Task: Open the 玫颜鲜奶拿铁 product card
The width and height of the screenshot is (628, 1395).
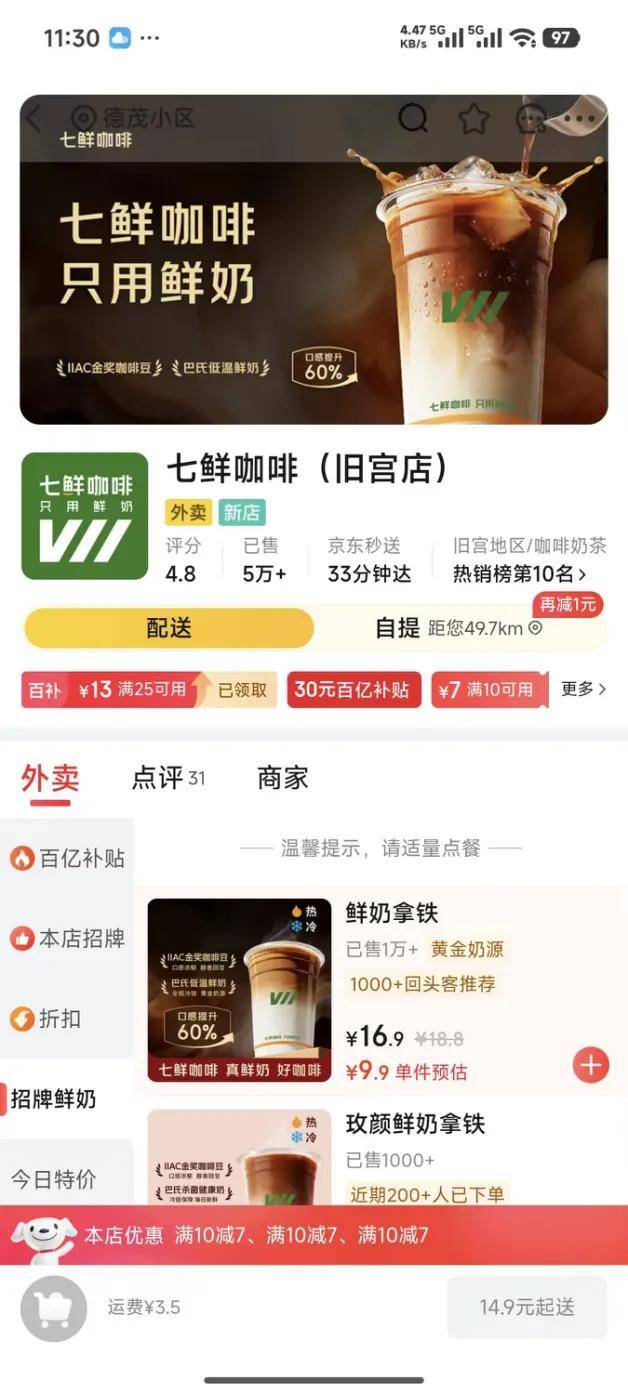Action: pyautogui.click(x=415, y=1124)
